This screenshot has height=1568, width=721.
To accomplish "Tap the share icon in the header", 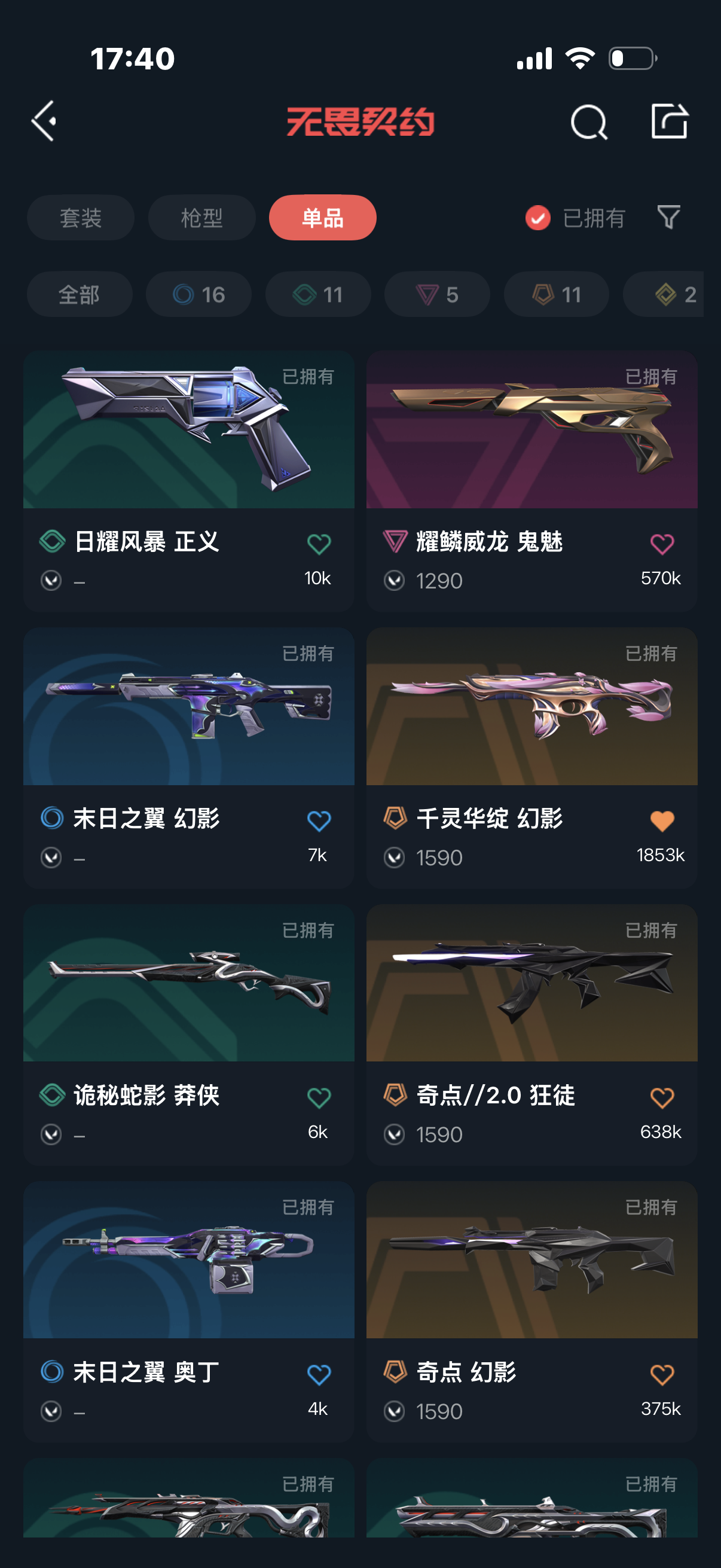I will pyautogui.click(x=669, y=121).
